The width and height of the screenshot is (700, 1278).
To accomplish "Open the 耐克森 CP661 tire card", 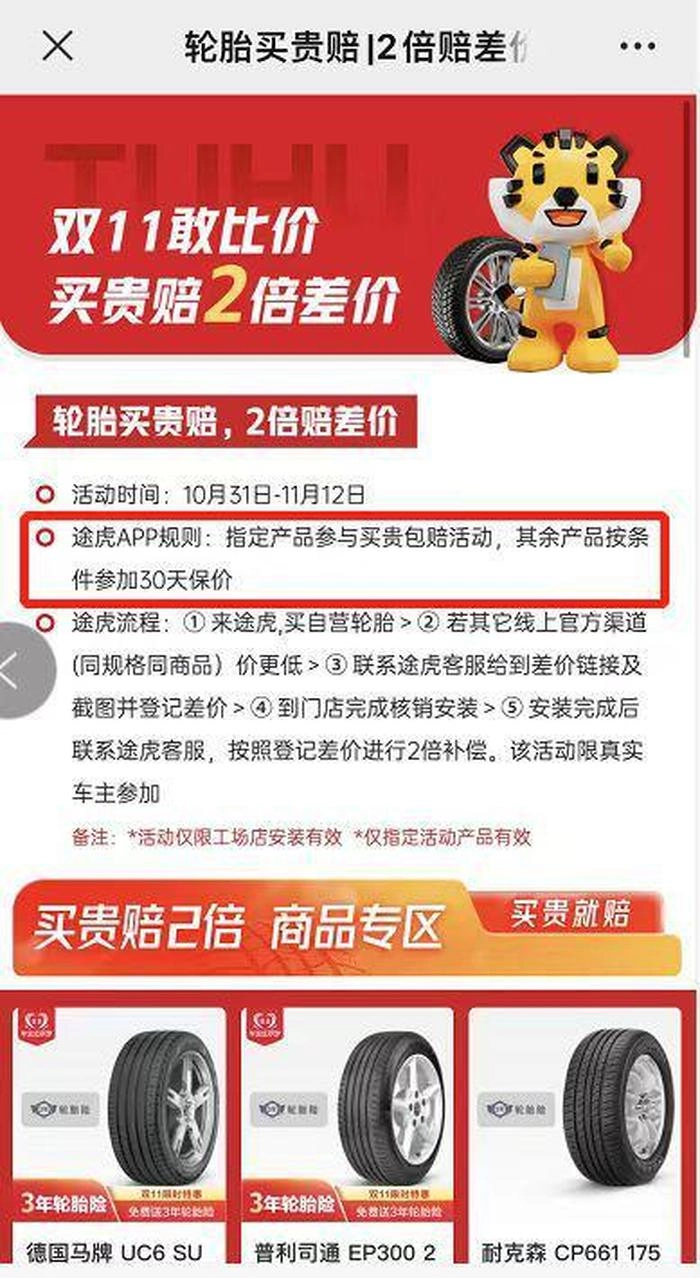I will point(574,1130).
